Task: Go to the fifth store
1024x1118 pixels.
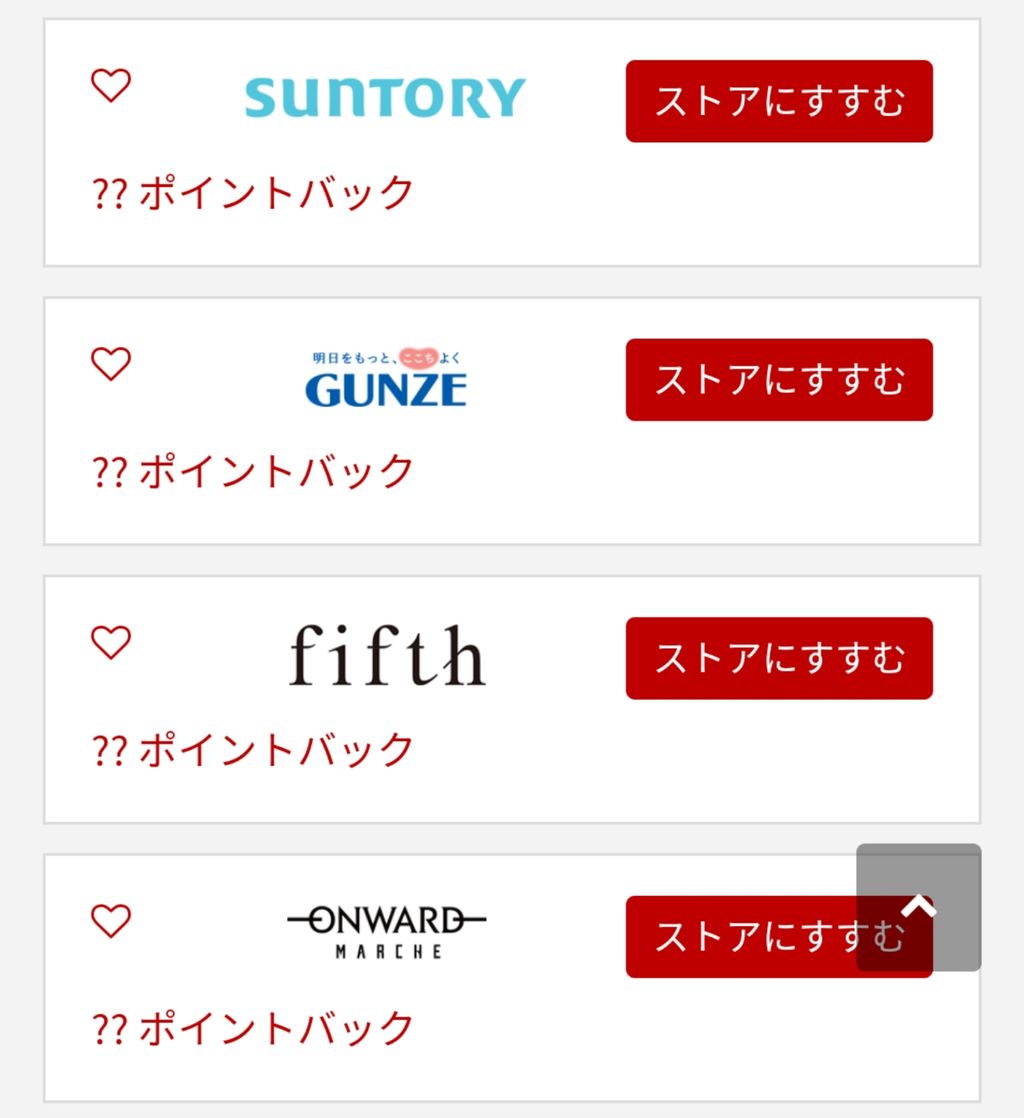Action: coord(779,658)
